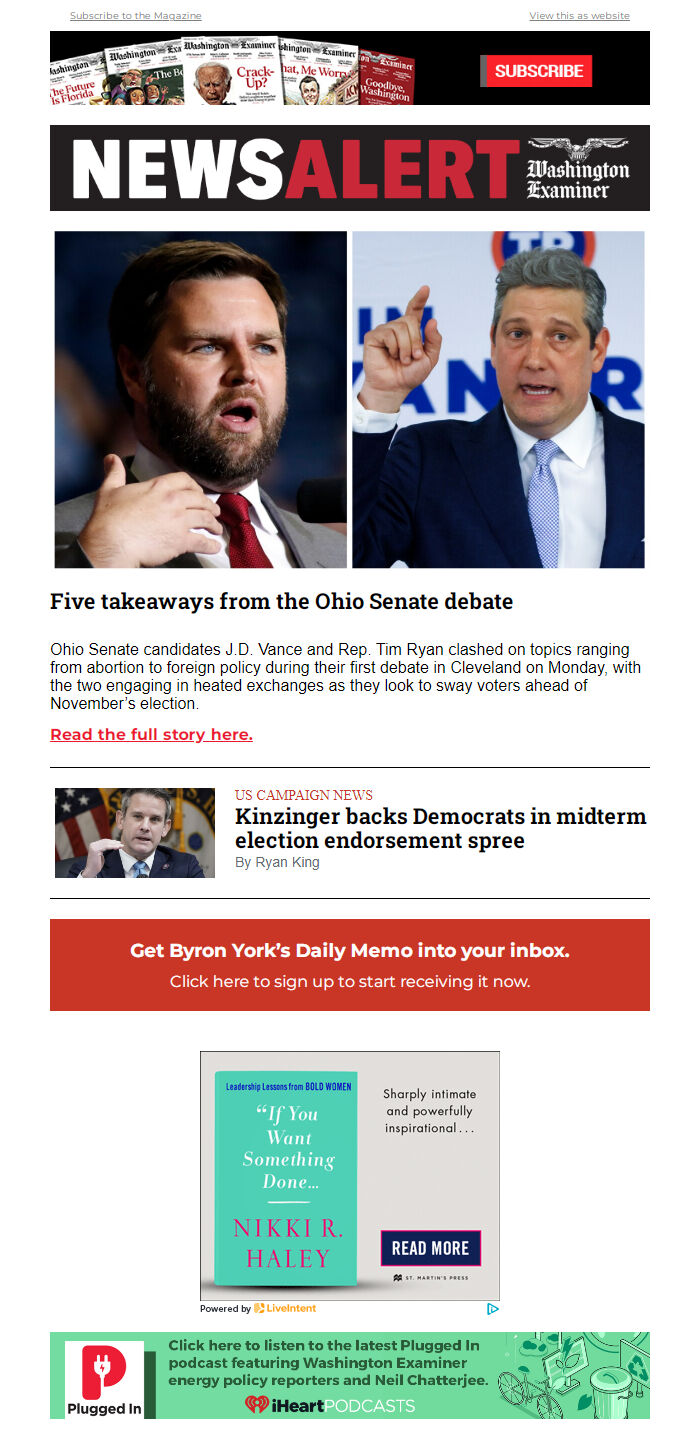Sign up for Byron York's Daily Memo
The image size is (700, 1443).
click(x=350, y=965)
